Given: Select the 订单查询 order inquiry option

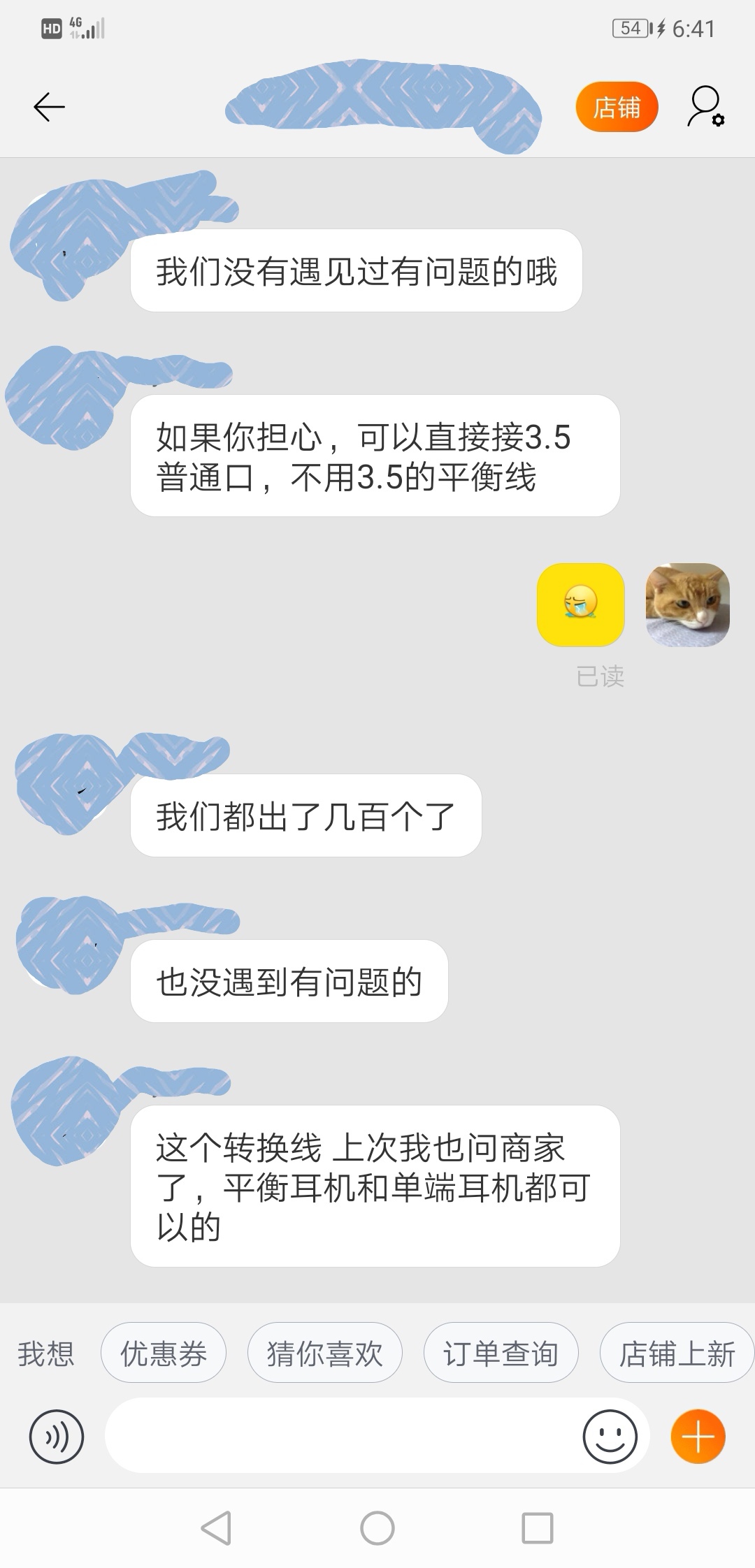Looking at the screenshot, I should click(x=501, y=1353).
